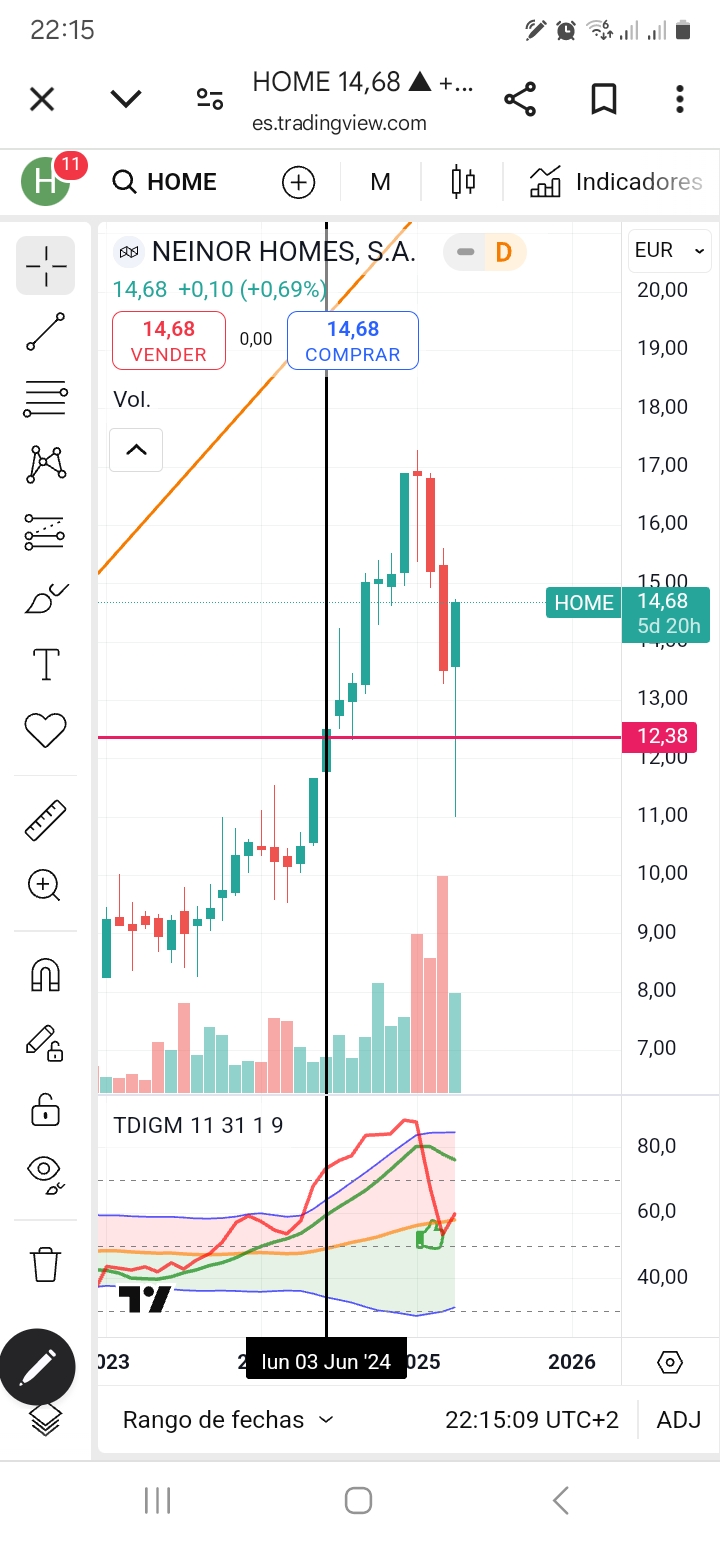Open the Indicadores menu
Image resolution: width=720 pixels, height=1544 pixels.
point(616,182)
